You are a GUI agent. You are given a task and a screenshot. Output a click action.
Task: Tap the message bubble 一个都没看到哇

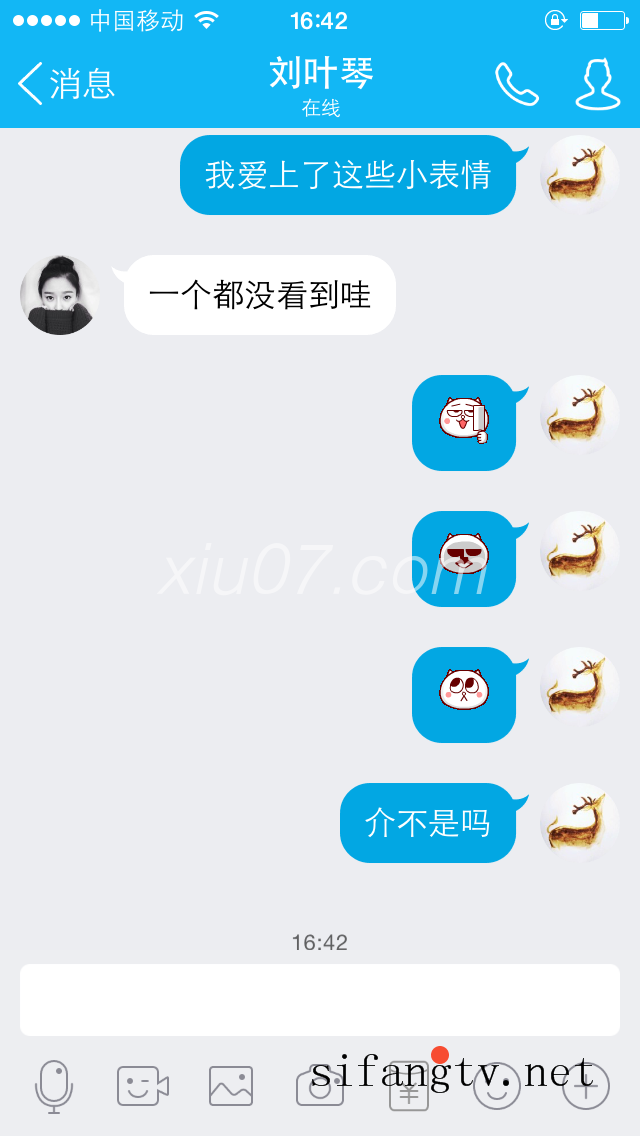click(x=260, y=295)
